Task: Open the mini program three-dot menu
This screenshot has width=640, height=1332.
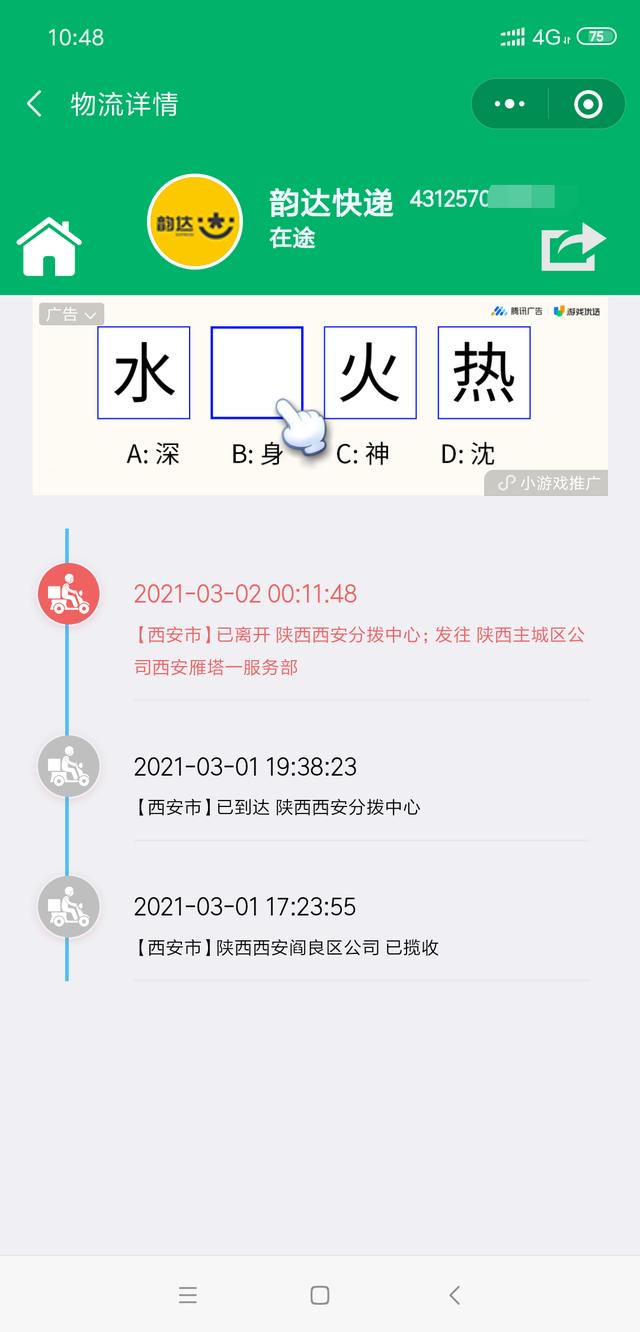Action: click(509, 104)
